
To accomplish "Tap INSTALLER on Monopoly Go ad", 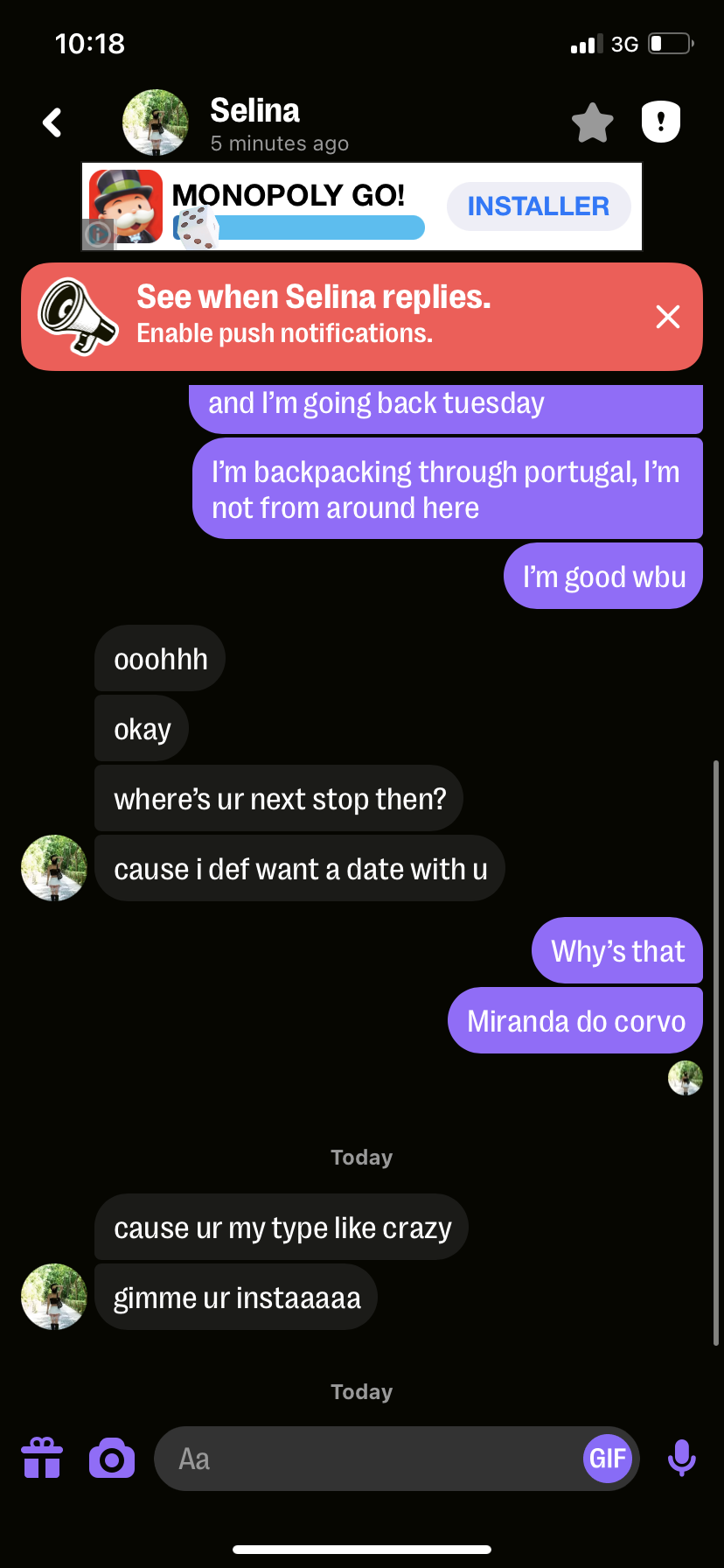I will click(x=538, y=206).
